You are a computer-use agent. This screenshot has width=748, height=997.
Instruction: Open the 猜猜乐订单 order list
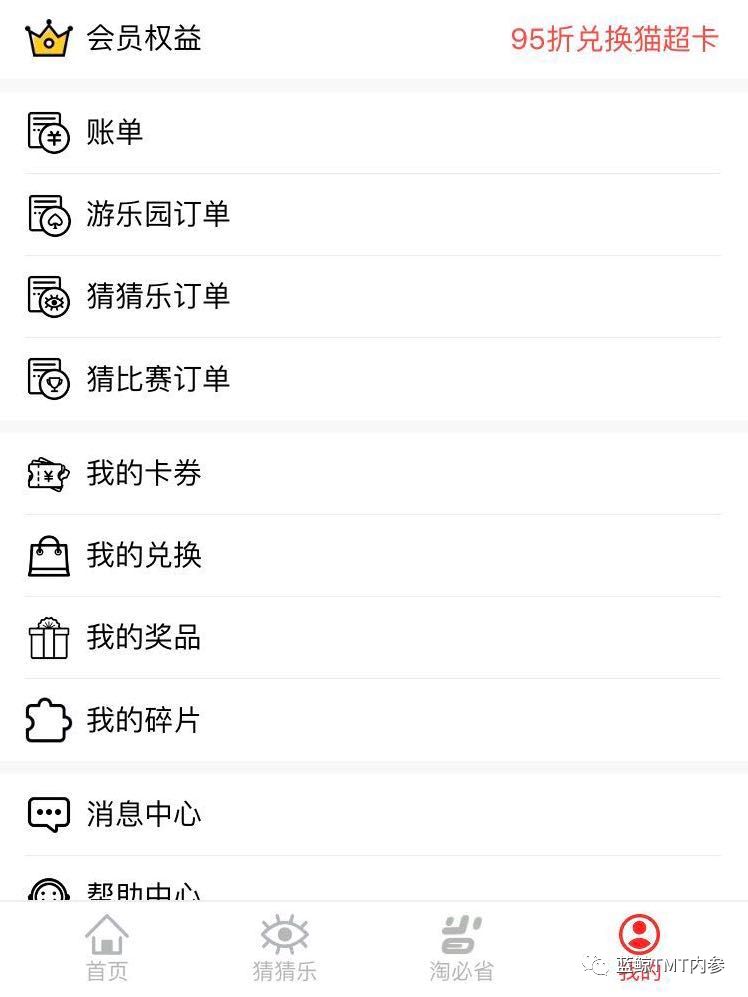click(158, 296)
